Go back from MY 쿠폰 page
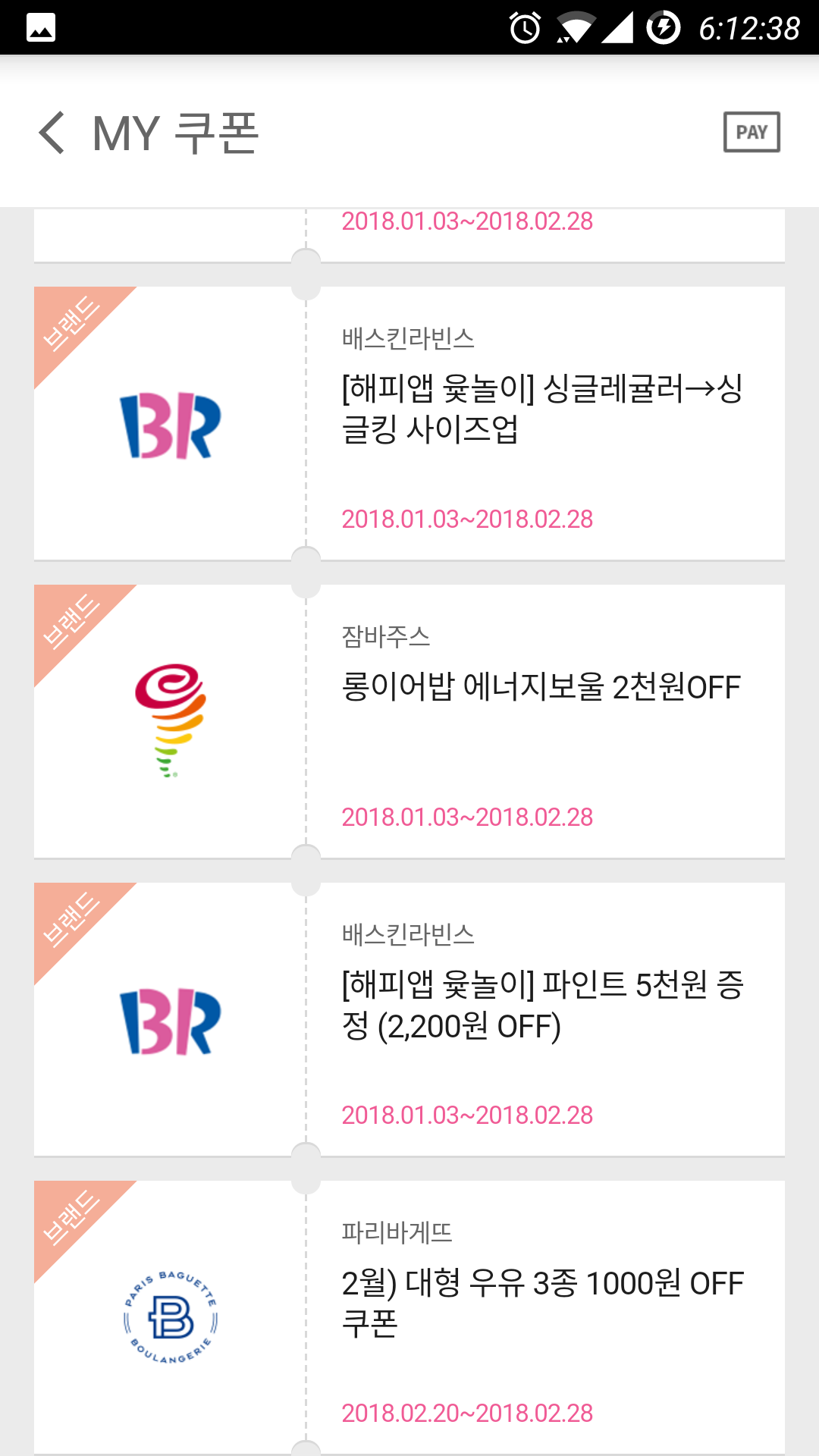 tap(52, 133)
